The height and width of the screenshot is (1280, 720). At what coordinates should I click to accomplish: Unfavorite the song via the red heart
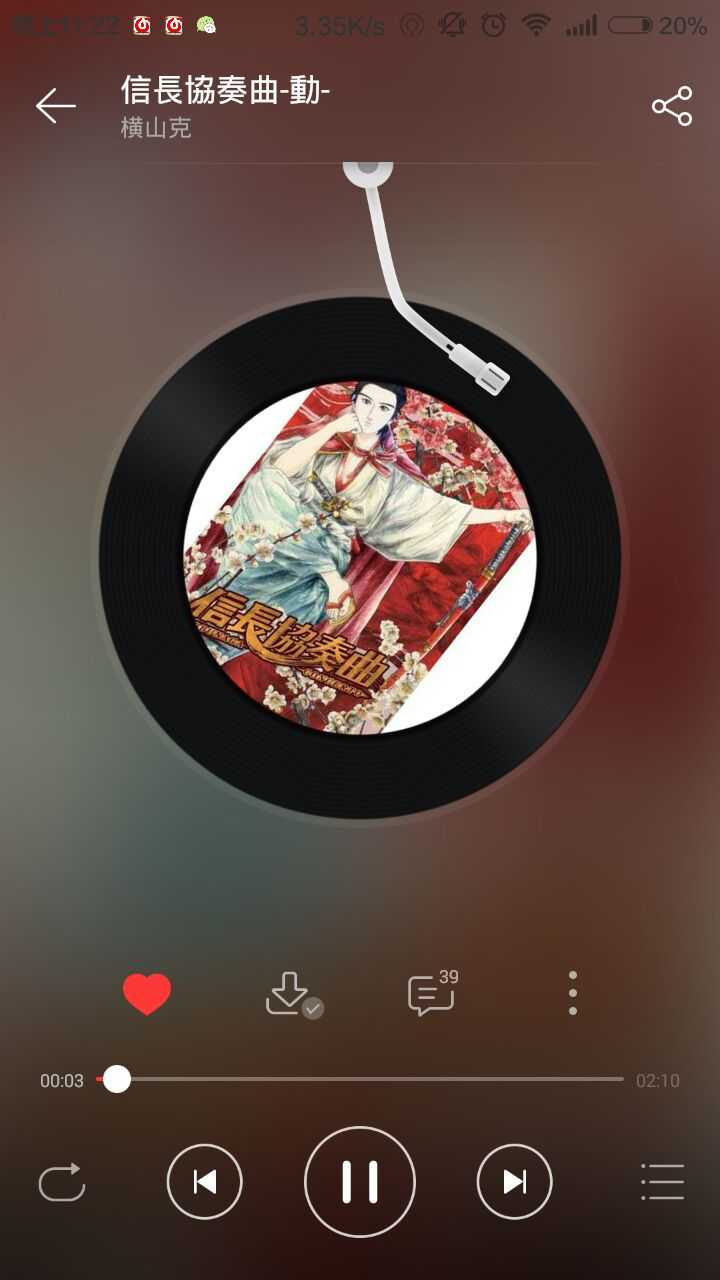(147, 991)
